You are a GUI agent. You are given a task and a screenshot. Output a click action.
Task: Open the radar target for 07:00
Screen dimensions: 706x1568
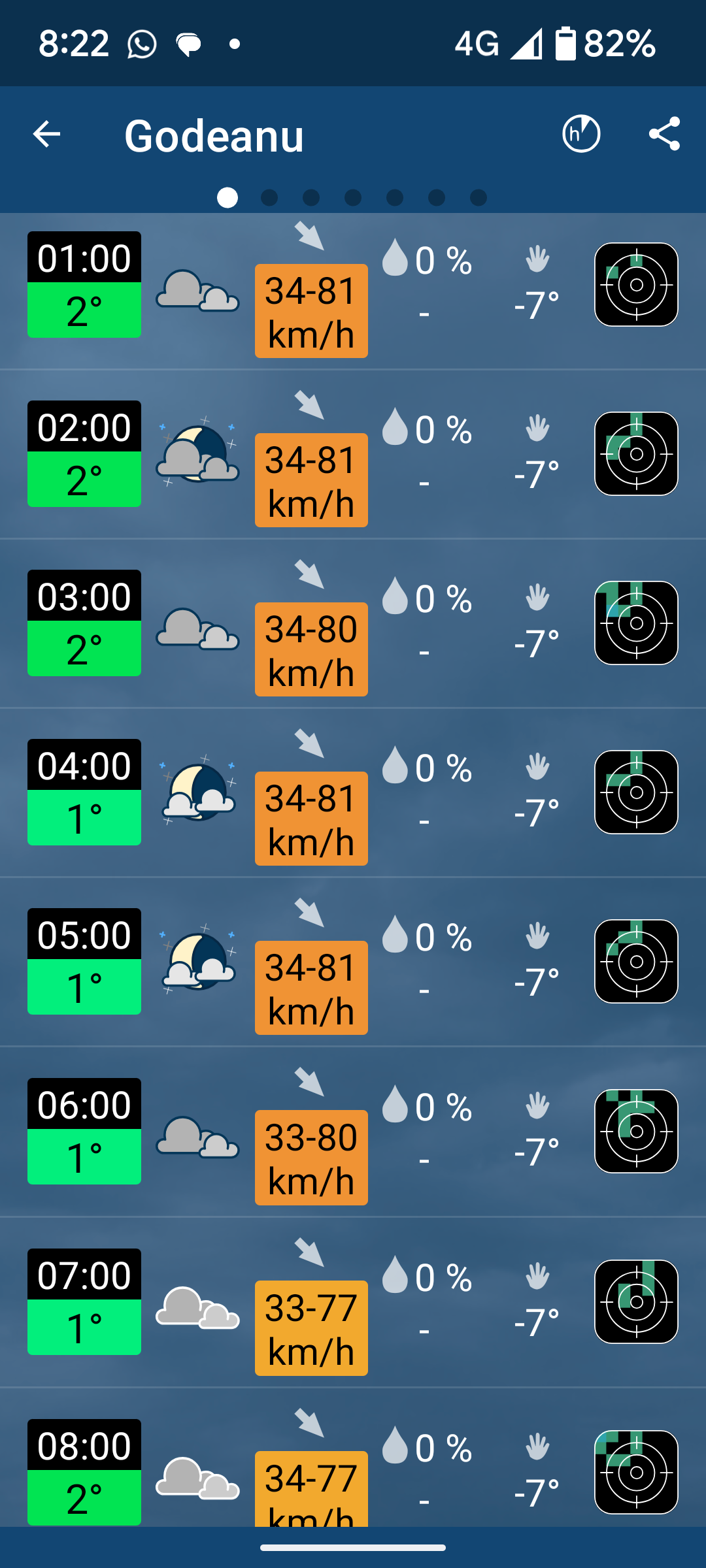pos(636,1301)
